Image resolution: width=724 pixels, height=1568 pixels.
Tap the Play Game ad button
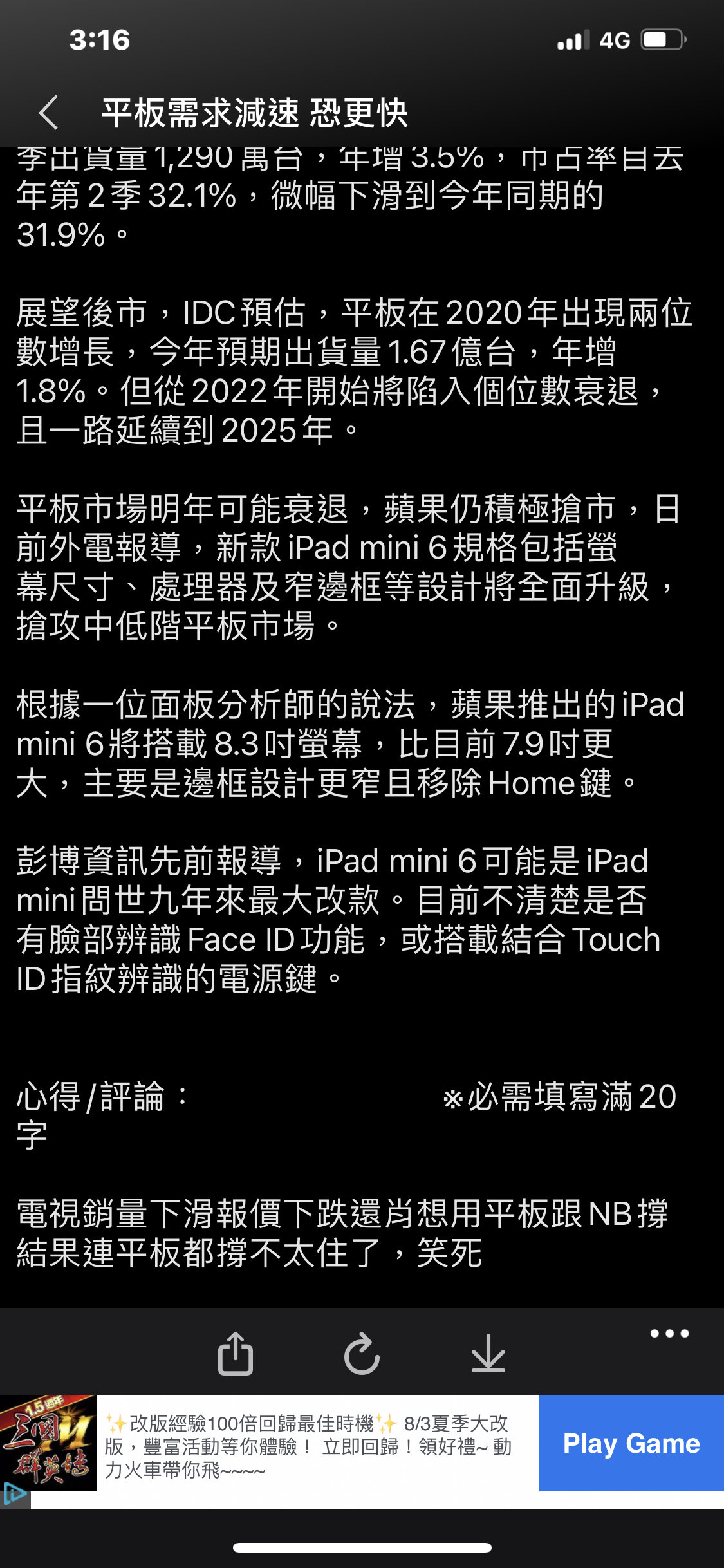click(x=631, y=1443)
